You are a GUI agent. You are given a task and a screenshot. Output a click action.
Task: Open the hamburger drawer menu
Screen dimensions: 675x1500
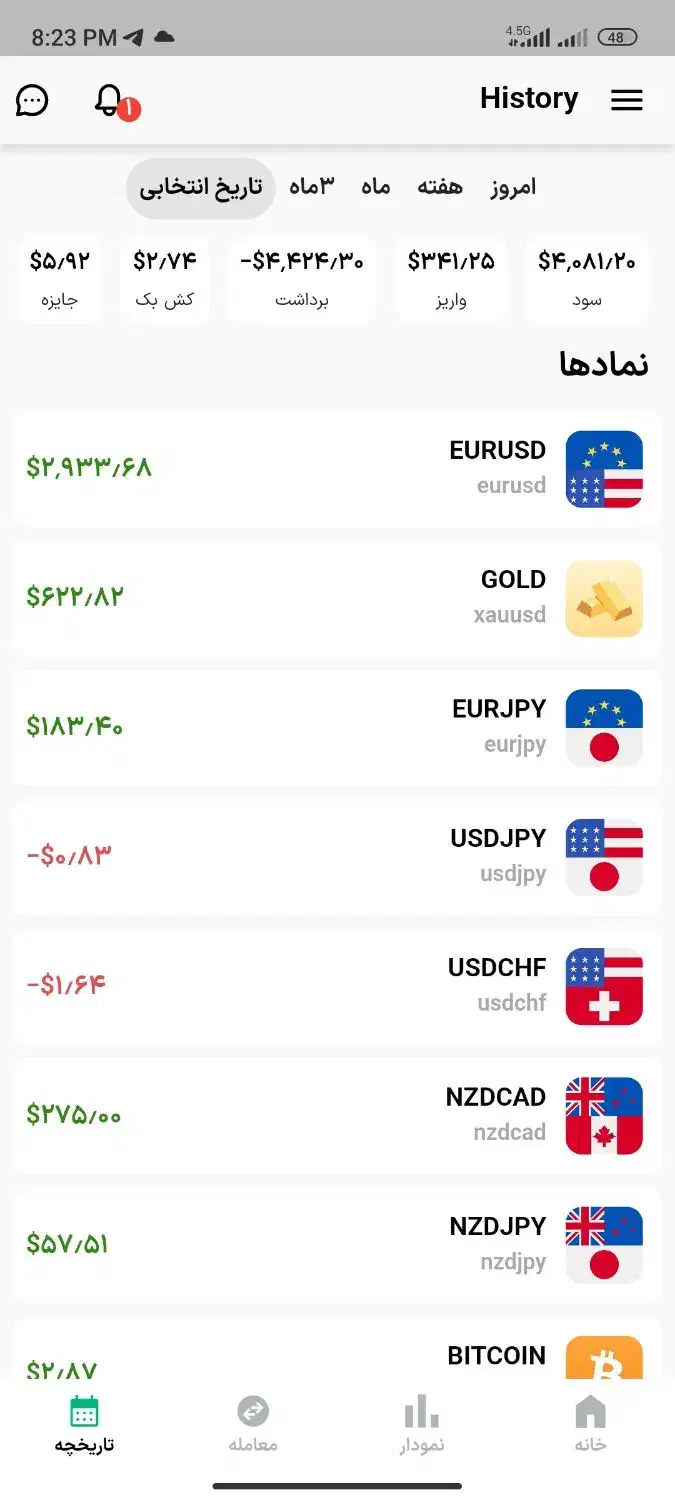coord(626,100)
